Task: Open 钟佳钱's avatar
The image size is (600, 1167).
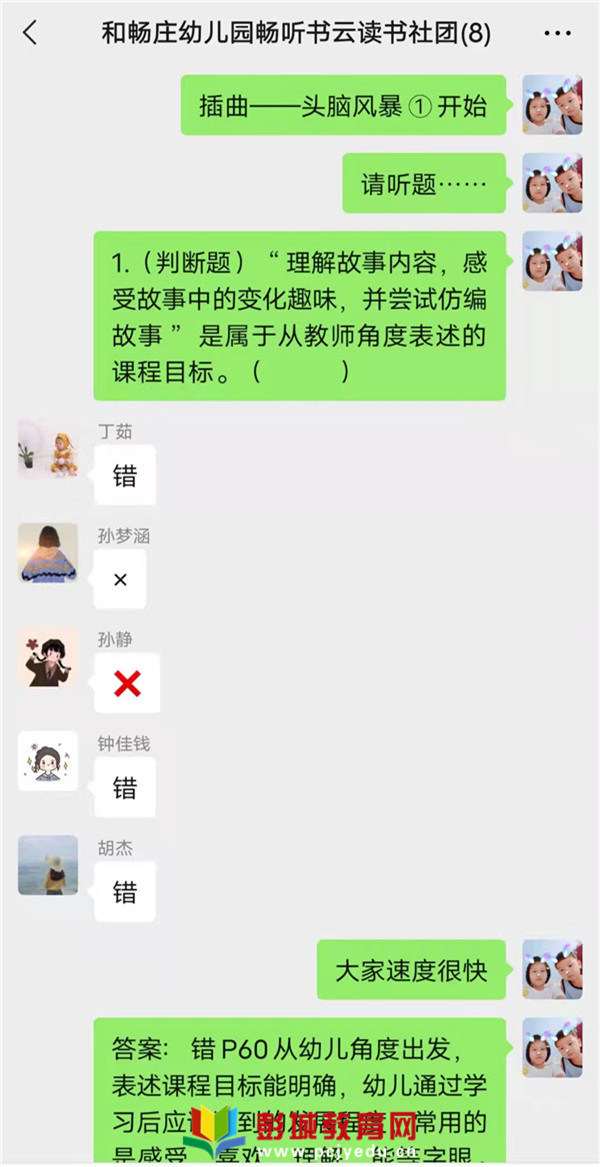Action: 48,761
